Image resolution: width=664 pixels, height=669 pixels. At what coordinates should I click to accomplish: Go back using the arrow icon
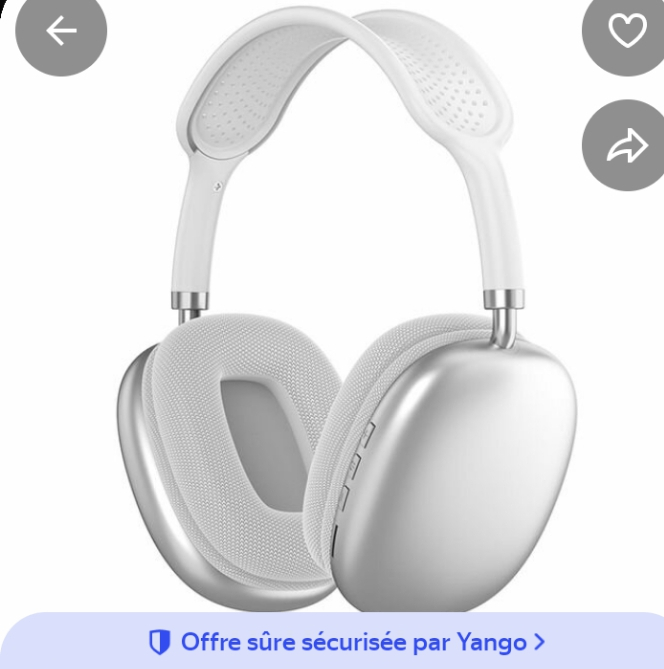[x=61, y=32]
